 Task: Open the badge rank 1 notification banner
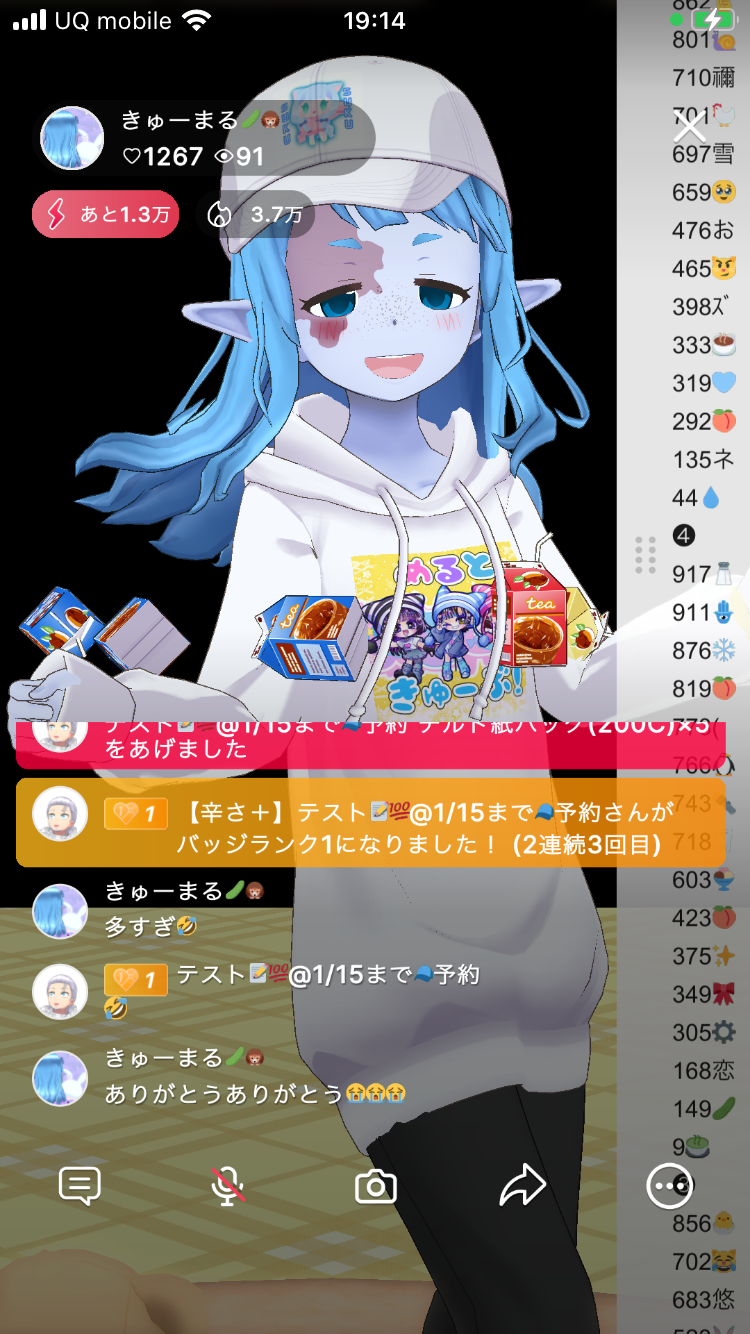370,823
